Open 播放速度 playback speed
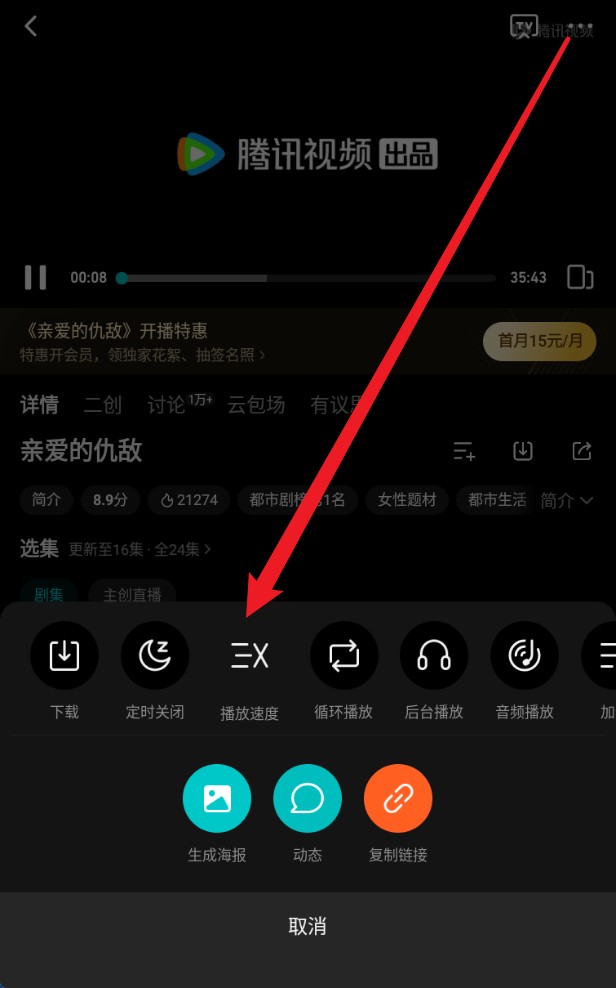Viewport: 616px width, 988px height. (249, 657)
